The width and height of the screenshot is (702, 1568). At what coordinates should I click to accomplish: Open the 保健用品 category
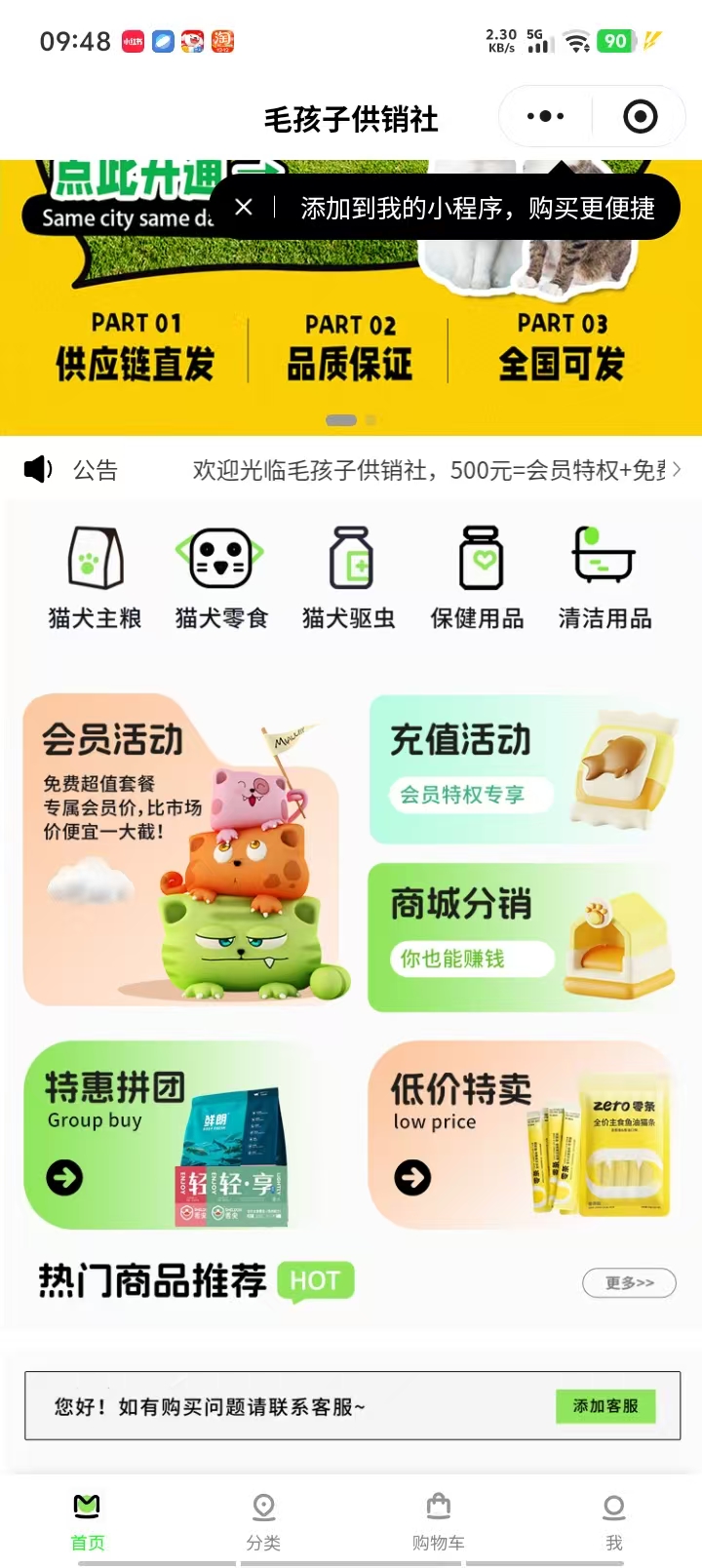click(x=478, y=577)
